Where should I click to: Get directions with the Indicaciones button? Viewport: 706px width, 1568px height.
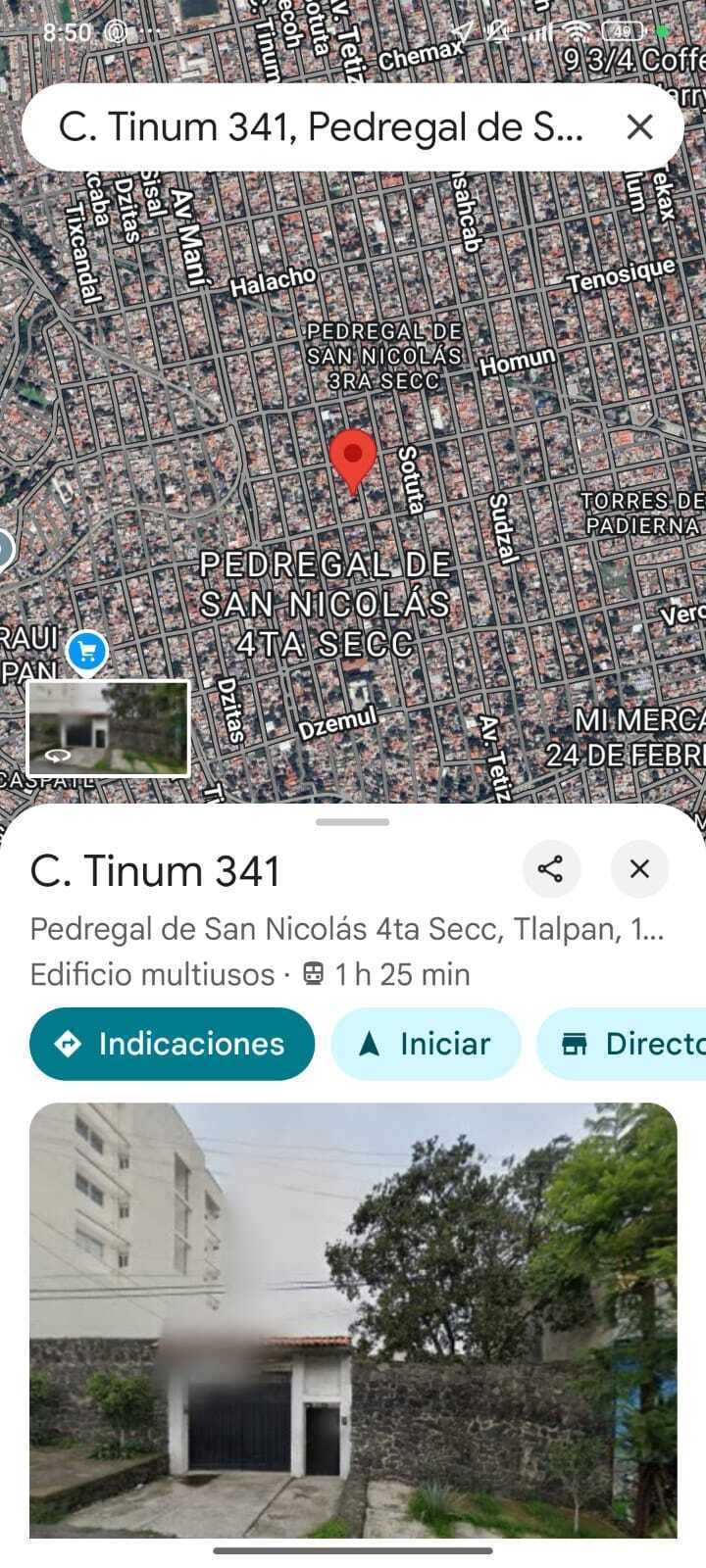click(x=173, y=1044)
